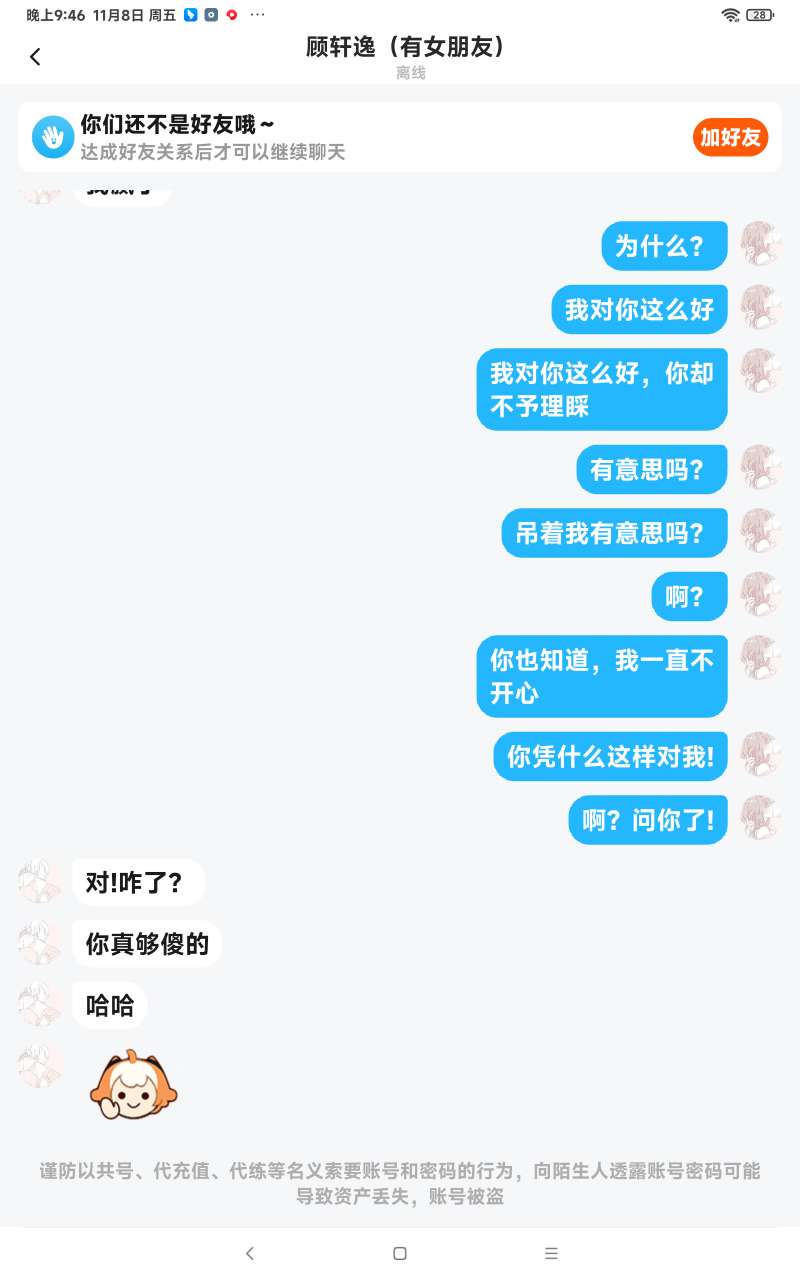
Task: Tap the 加好友 button
Action: 730,137
